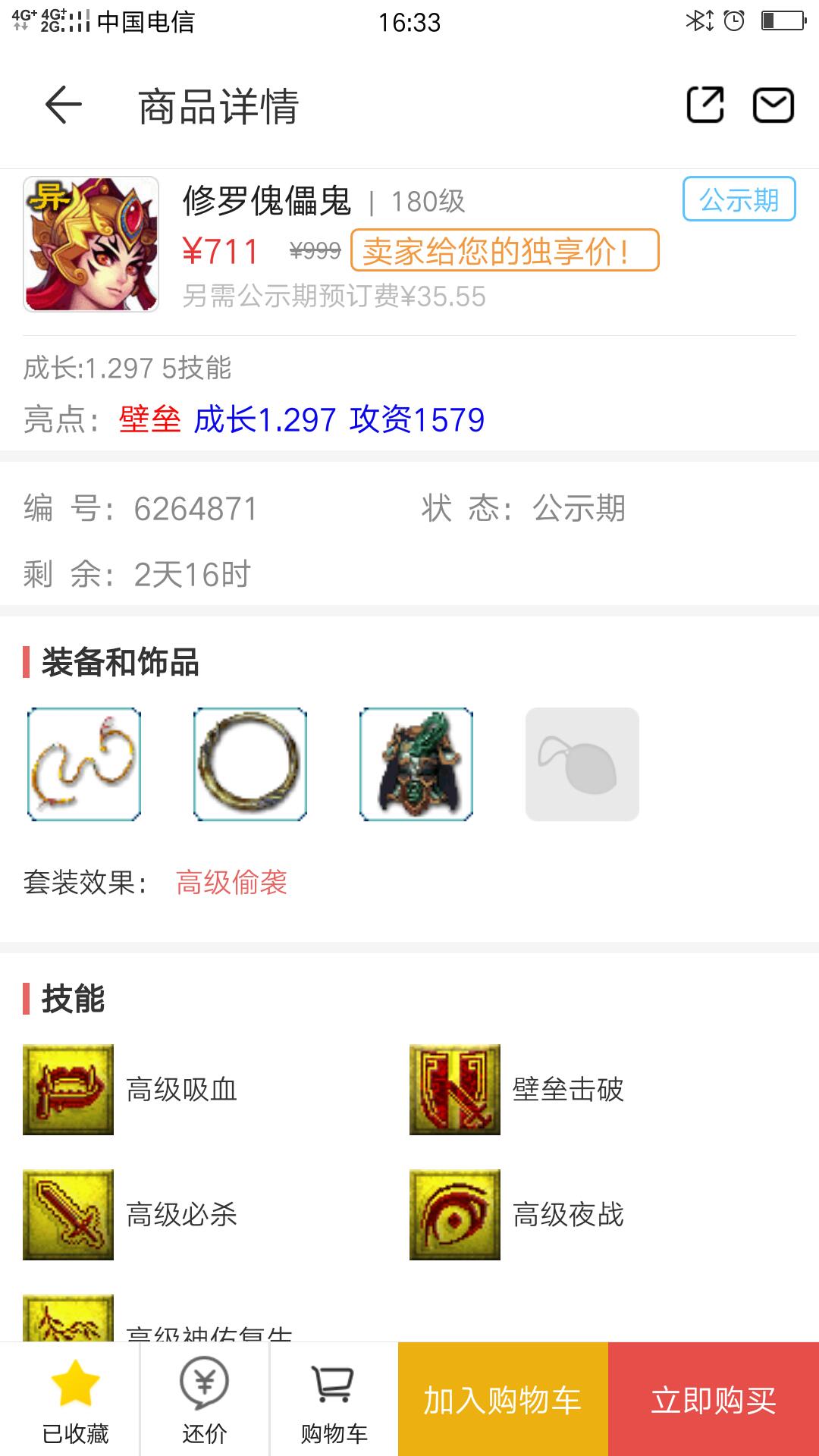Screen dimensions: 819x1456
Task: Open the 高级夜战 skill icon
Action: [x=455, y=1215]
